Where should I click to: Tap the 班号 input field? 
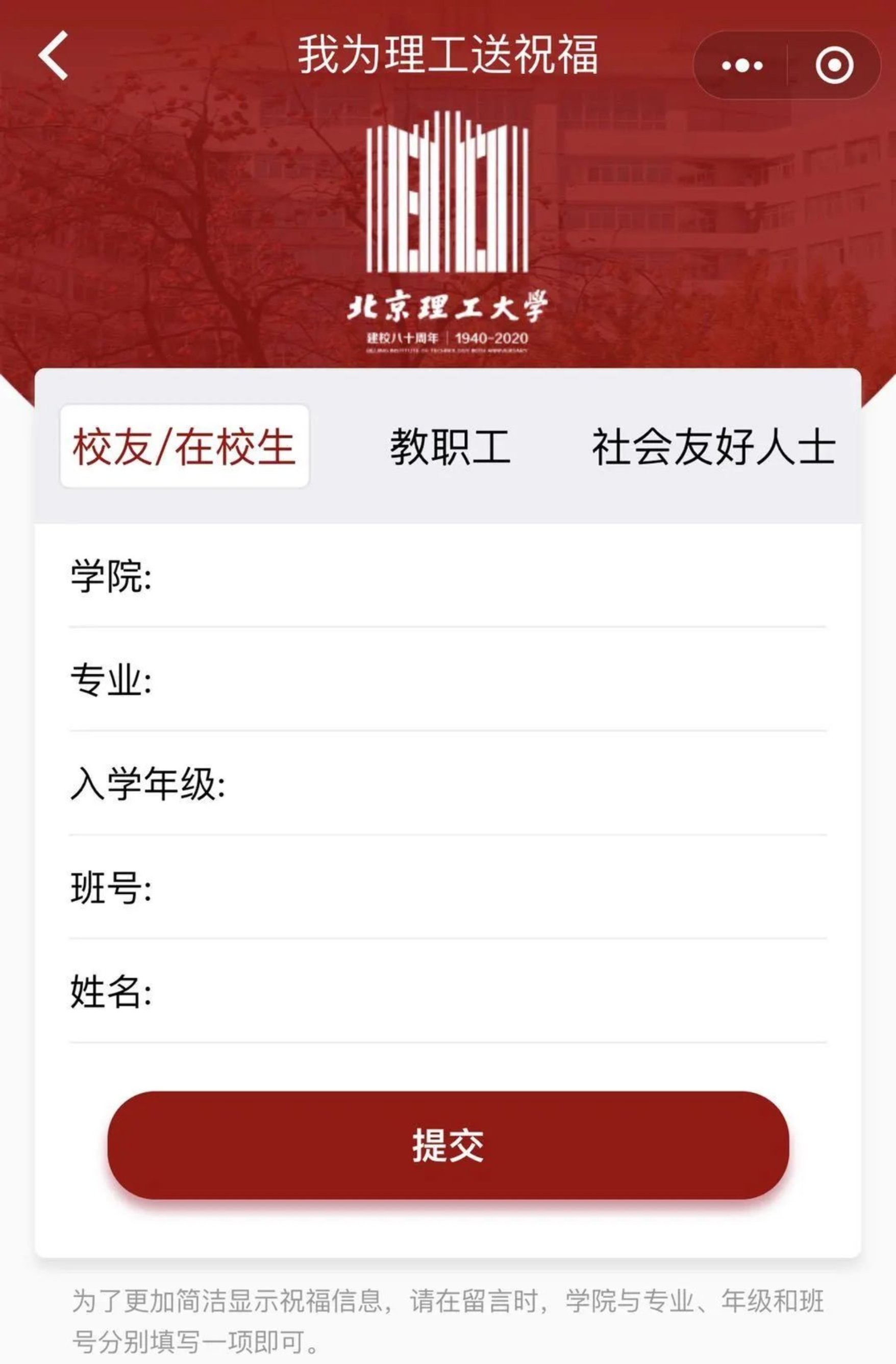487,888
